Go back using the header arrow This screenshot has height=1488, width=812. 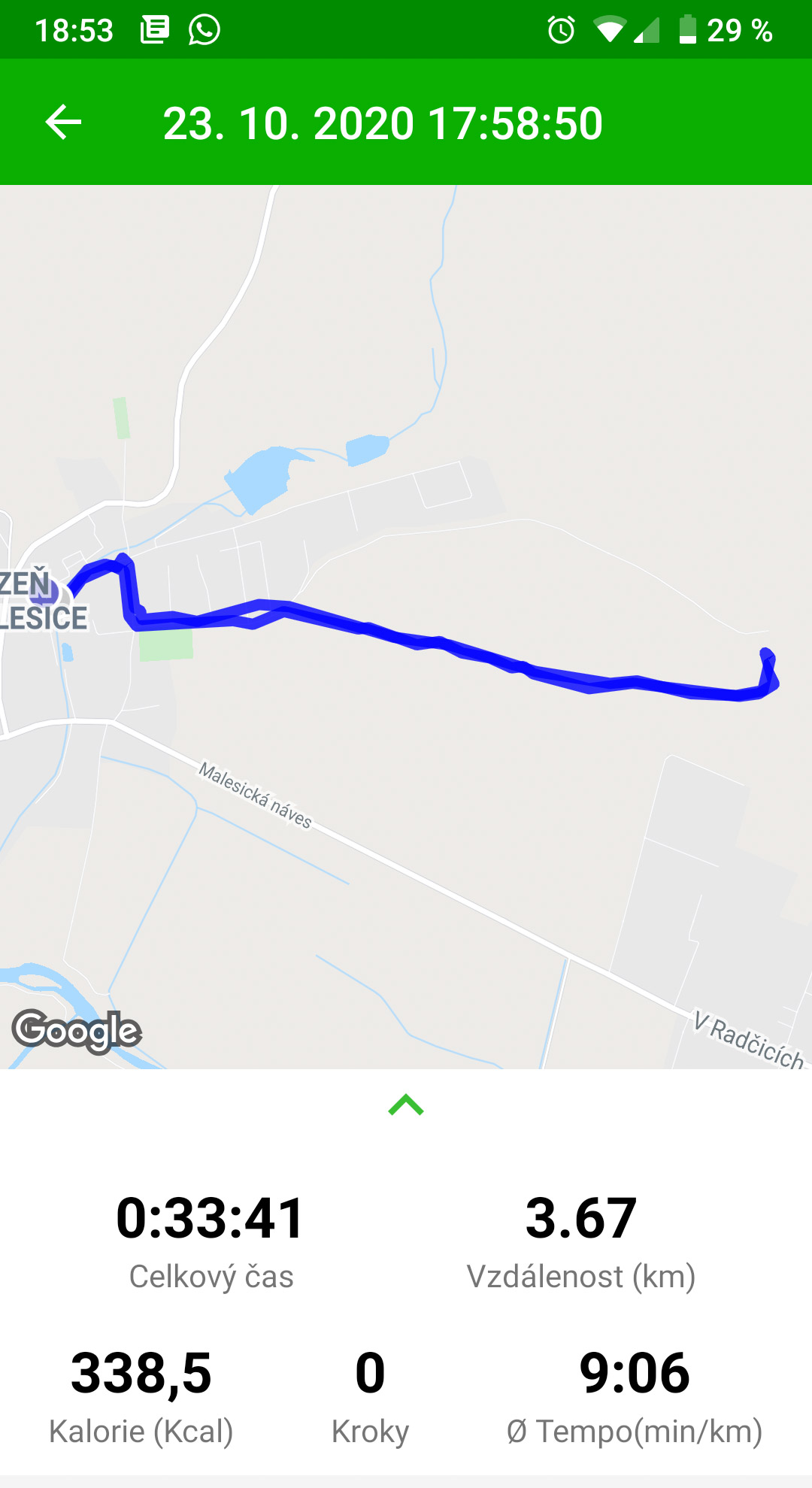pyautogui.click(x=63, y=123)
